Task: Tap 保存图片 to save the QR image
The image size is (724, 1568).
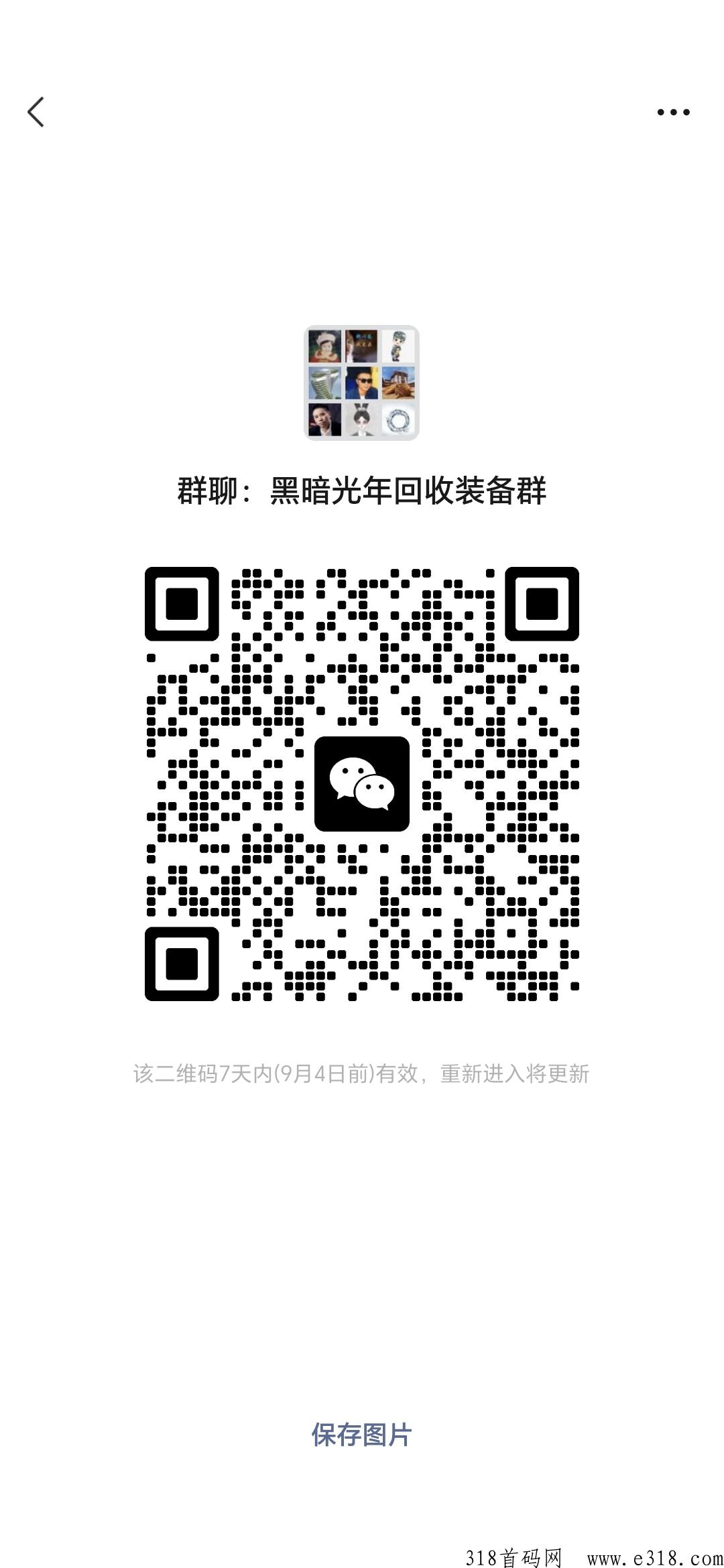Action: click(361, 1435)
